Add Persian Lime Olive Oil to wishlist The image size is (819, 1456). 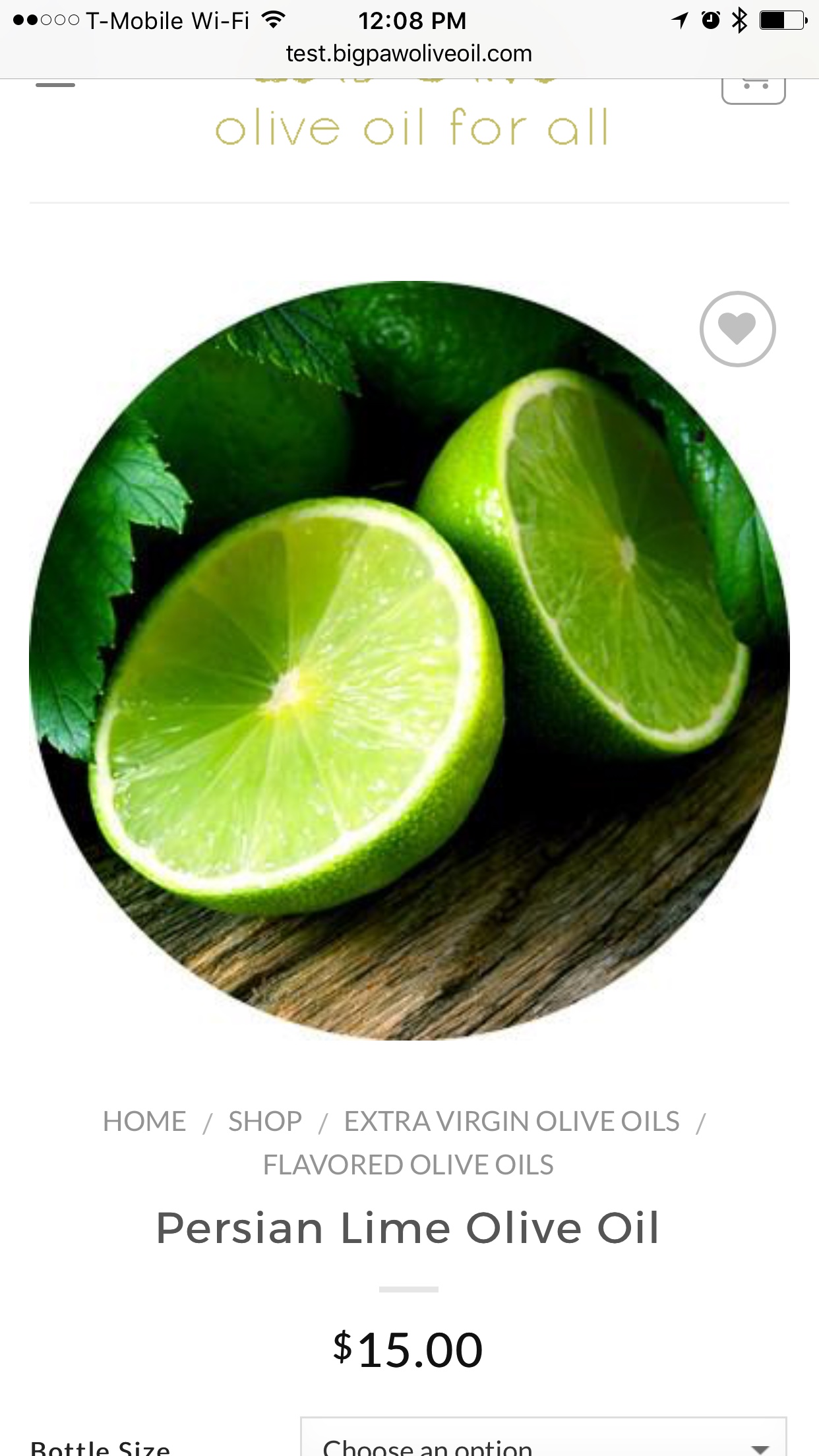(737, 328)
